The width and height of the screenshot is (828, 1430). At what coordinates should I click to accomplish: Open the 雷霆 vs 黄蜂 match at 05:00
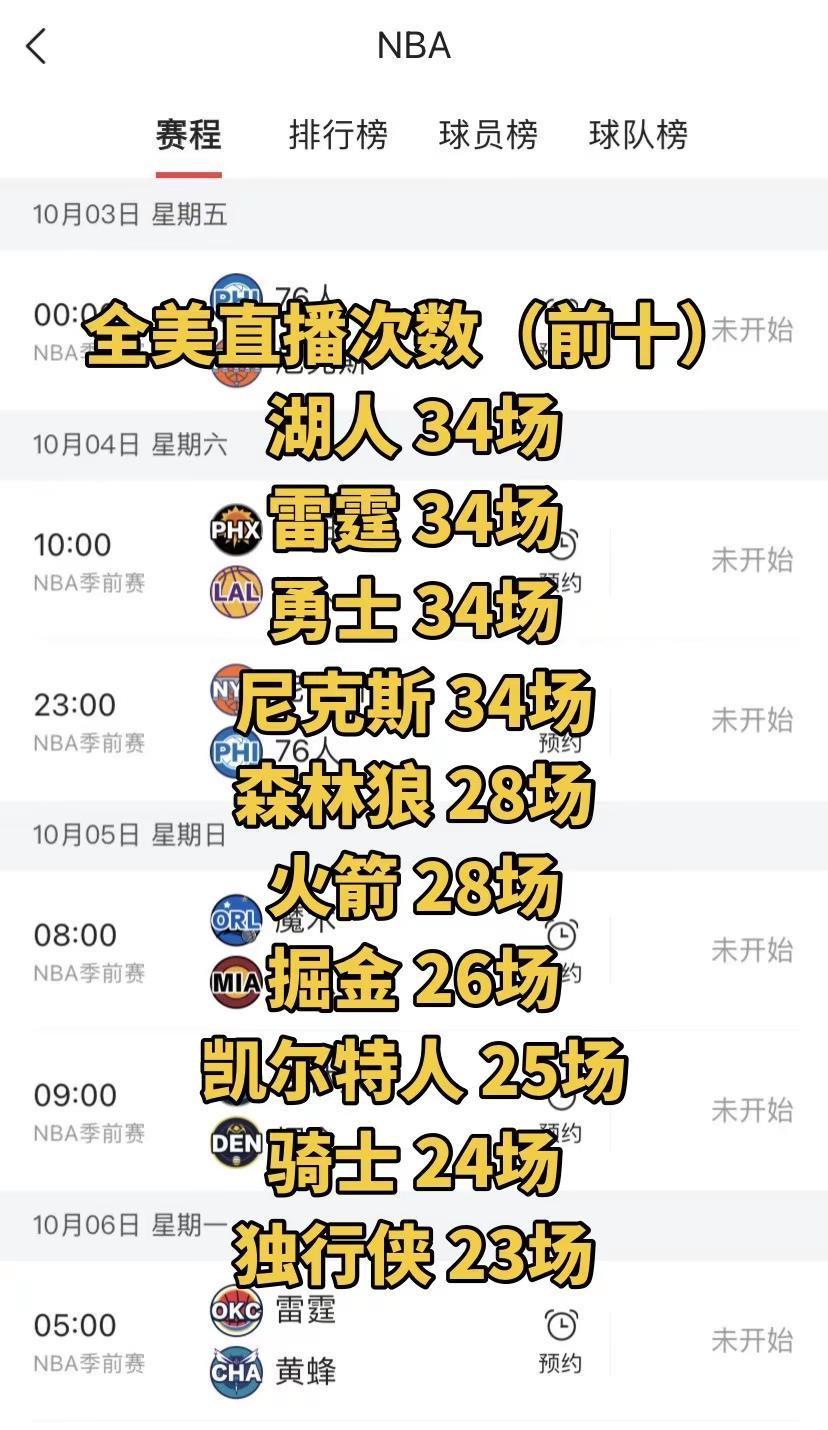414,1340
